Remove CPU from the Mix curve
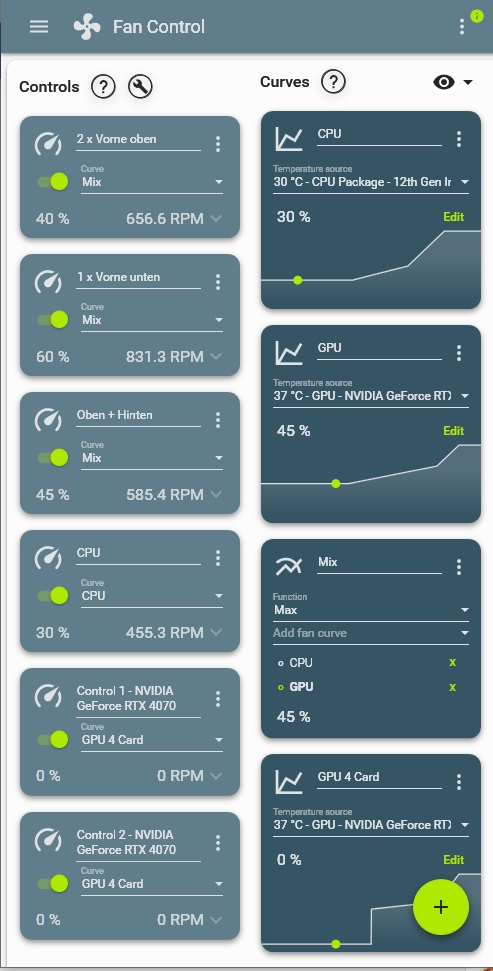 [452, 663]
